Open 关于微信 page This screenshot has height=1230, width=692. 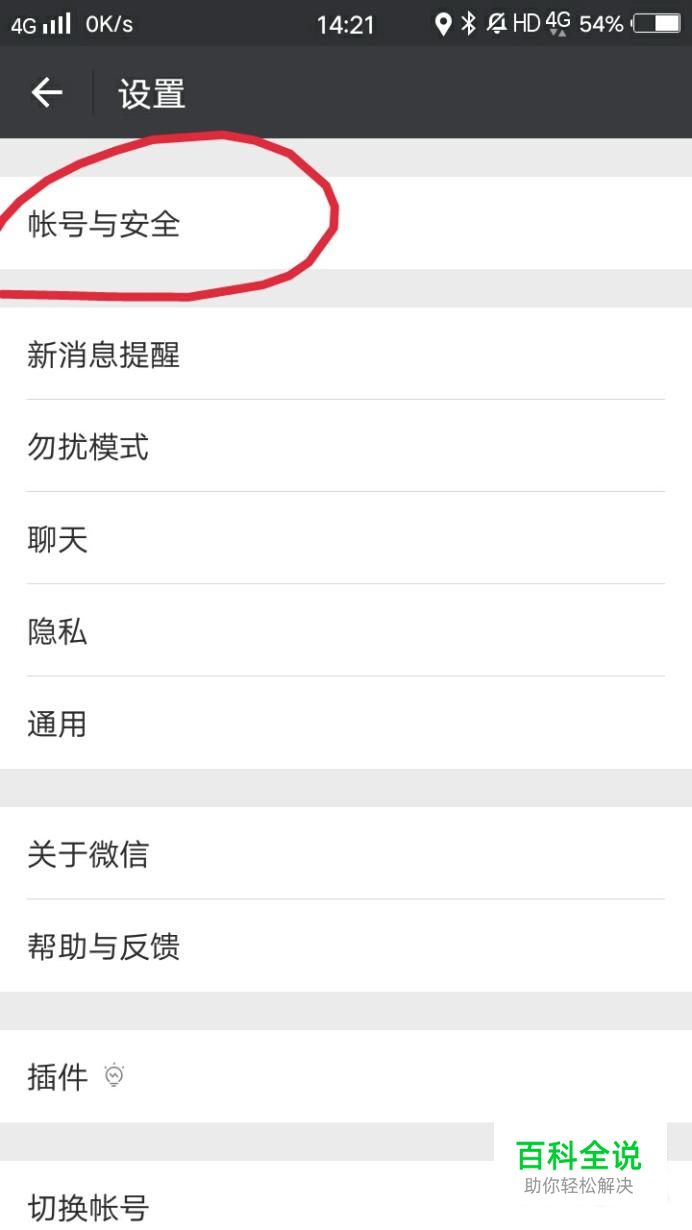point(88,854)
